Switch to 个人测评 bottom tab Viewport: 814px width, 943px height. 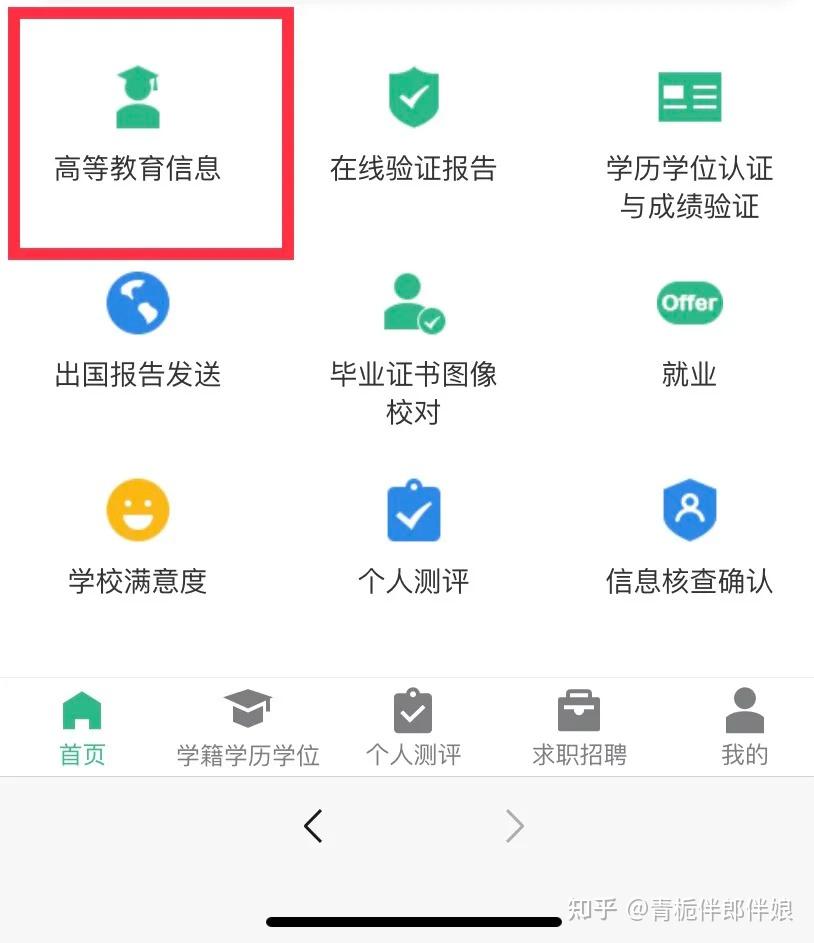click(413, 728)
